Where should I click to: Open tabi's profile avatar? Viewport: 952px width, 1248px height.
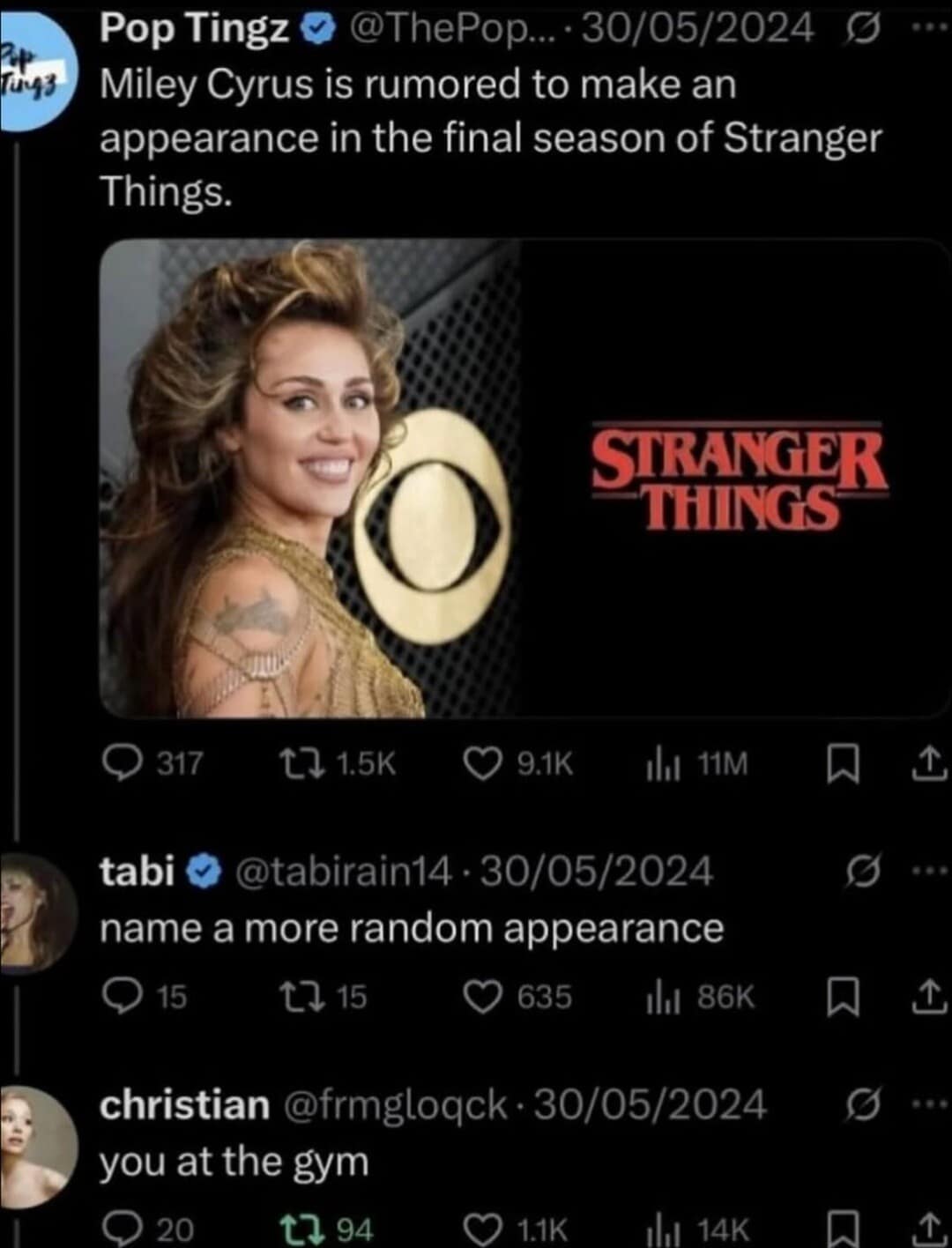[x=35, y=912]
